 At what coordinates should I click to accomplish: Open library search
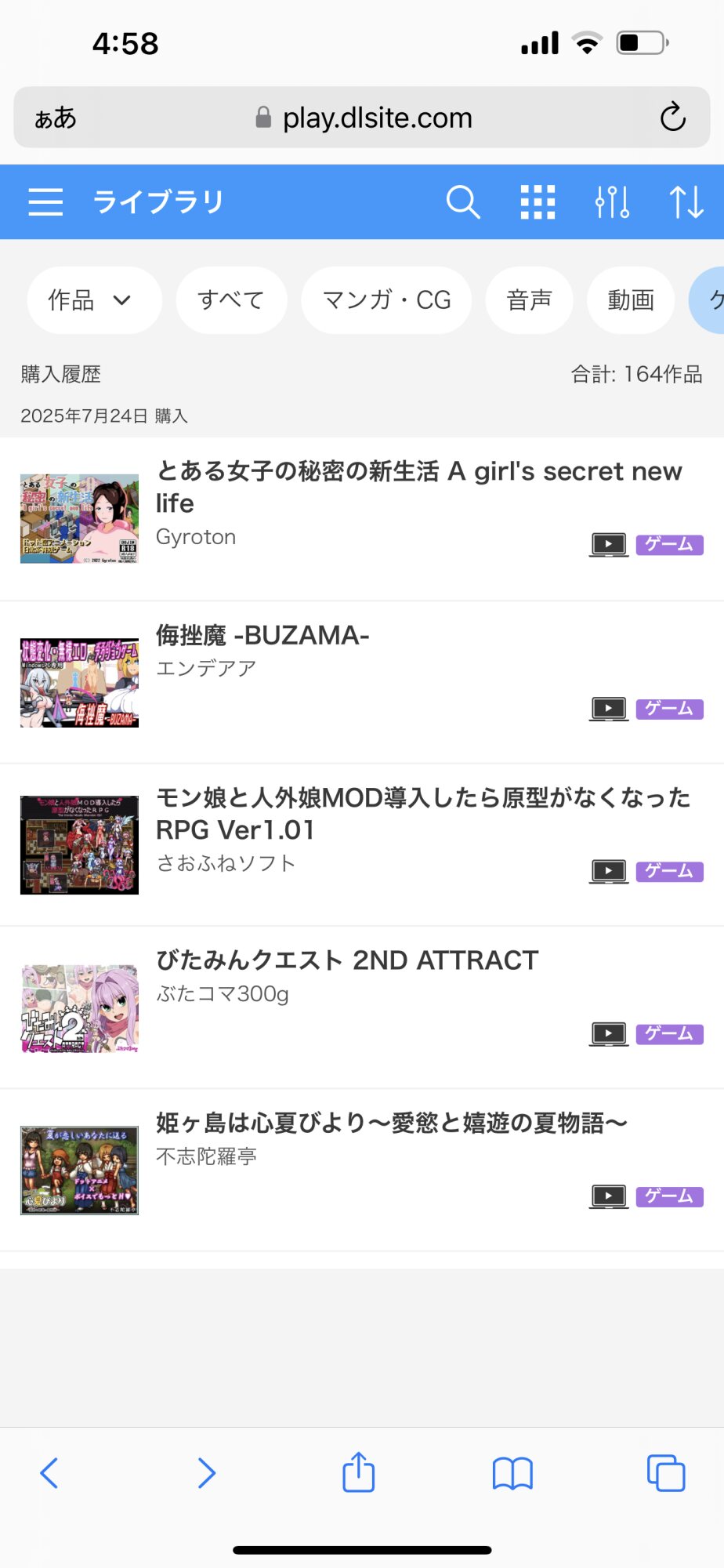click(x=462, y=202)
